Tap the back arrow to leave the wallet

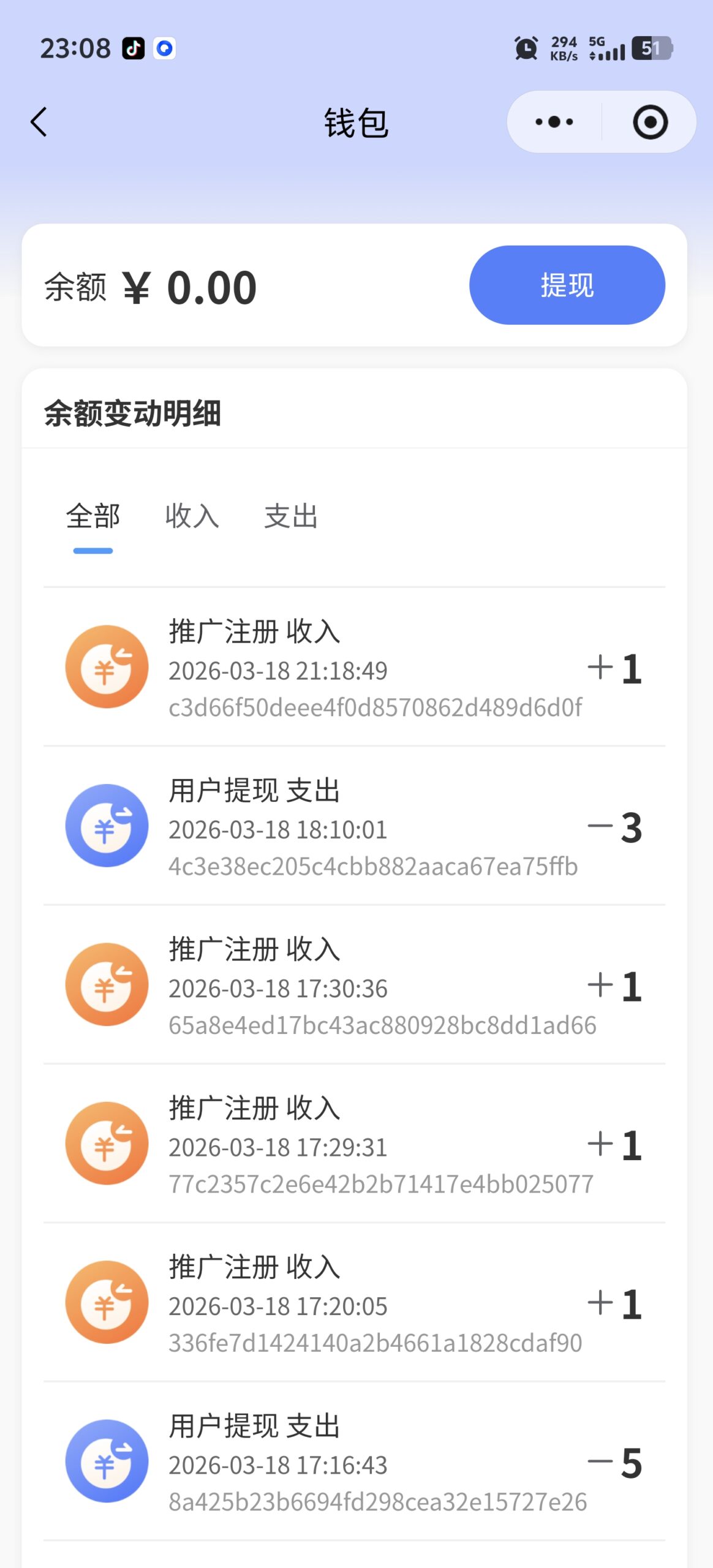[39, 121]
